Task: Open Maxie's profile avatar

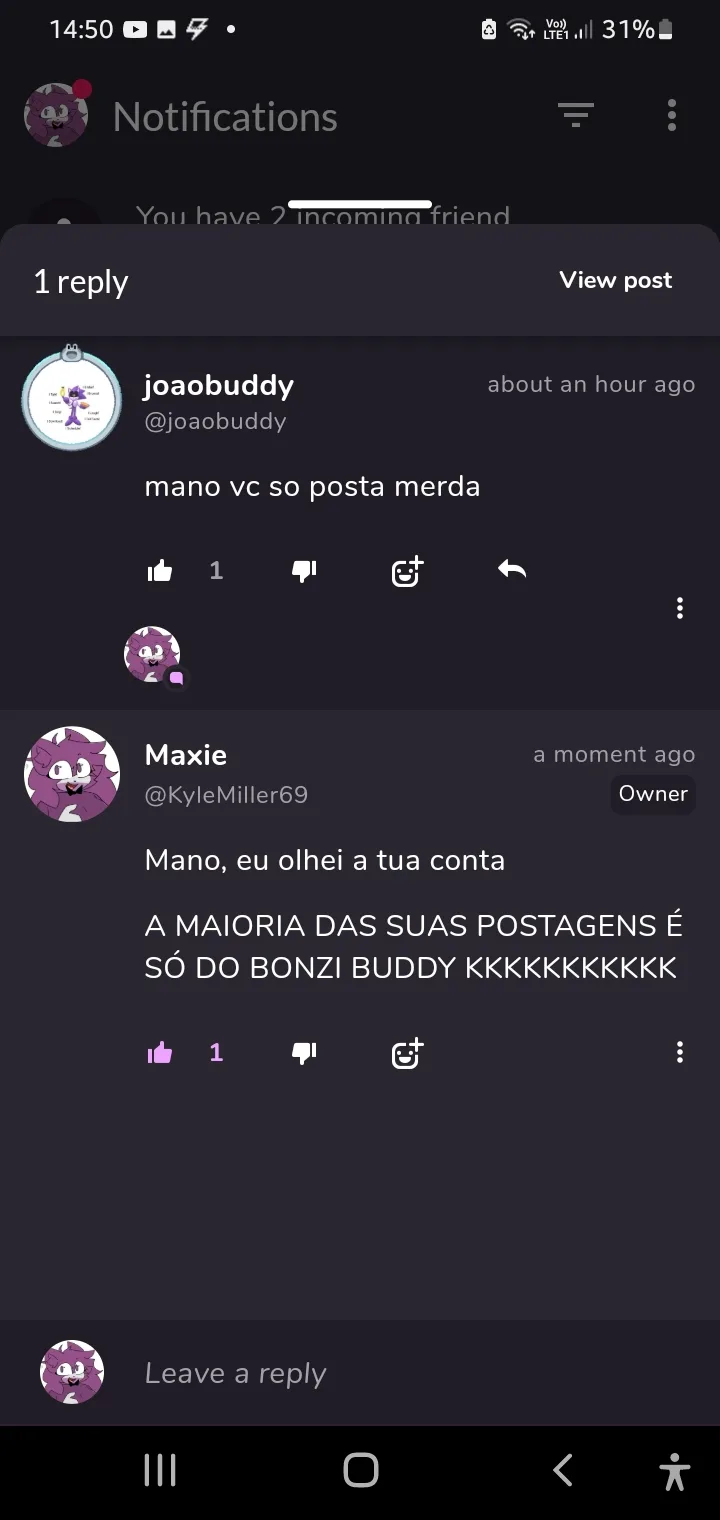Action: [x=72, y=774]
